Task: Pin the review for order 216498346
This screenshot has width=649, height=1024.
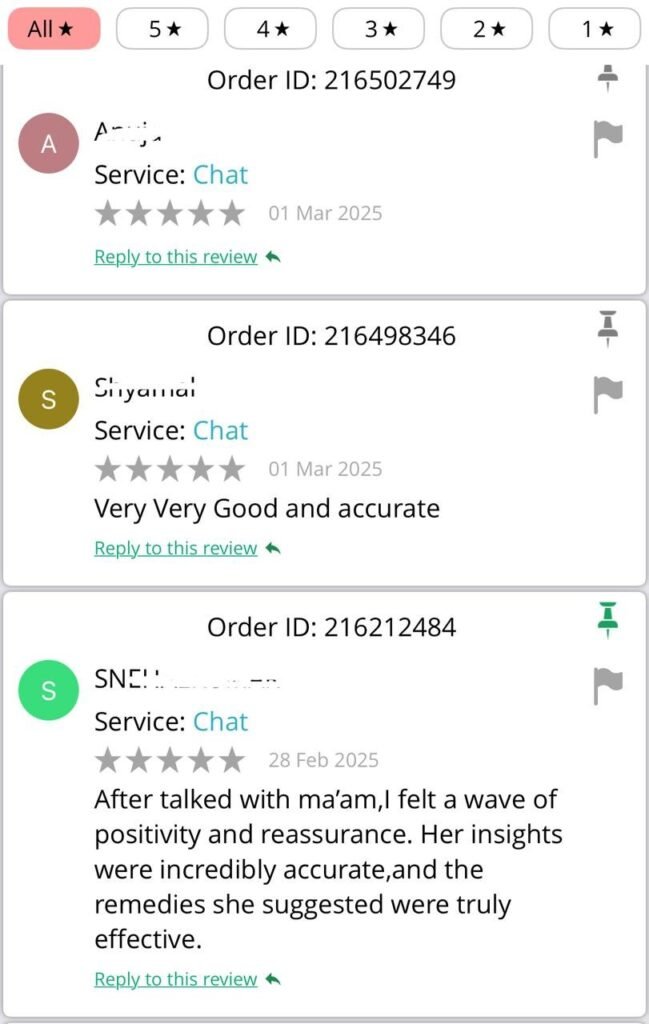Action: [608, 329]
